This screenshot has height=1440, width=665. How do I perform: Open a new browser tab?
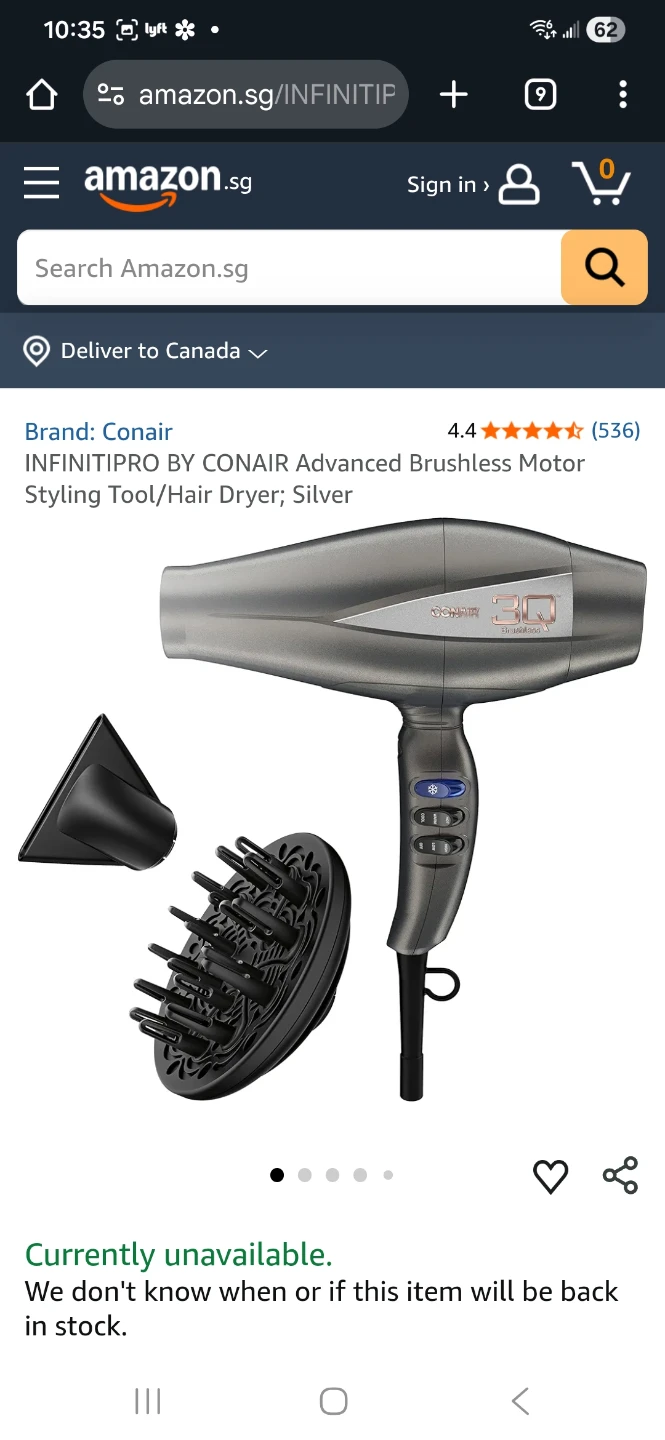(x=453, y=95)
